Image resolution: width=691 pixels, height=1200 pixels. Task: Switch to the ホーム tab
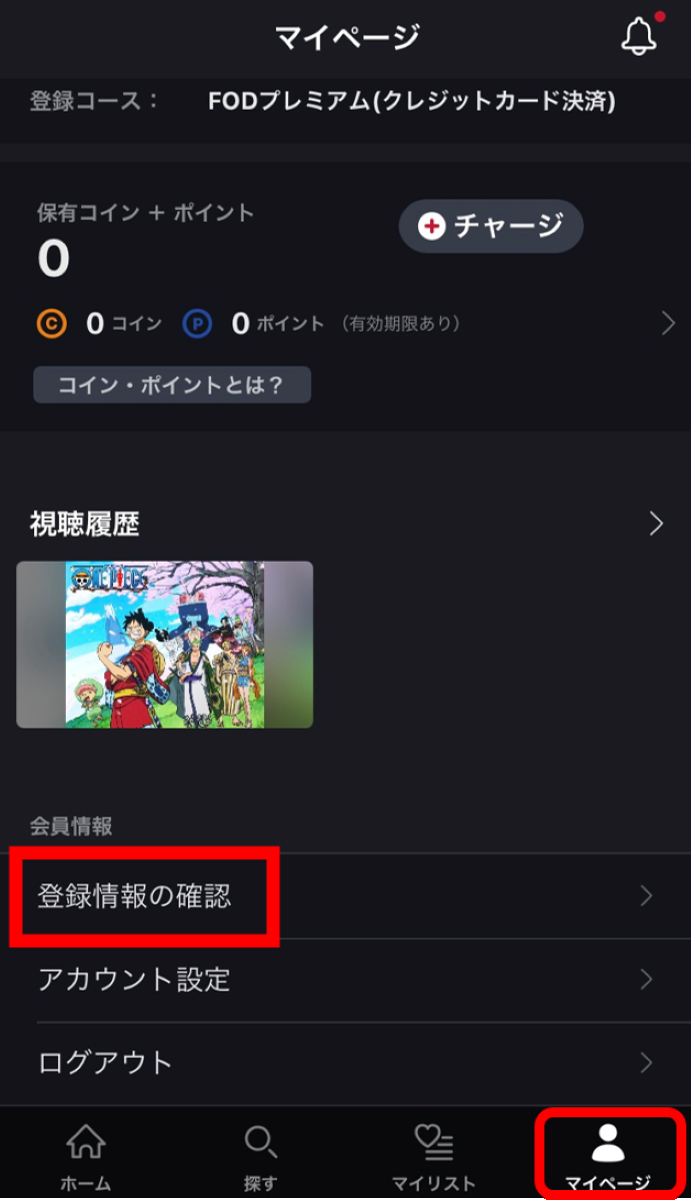click(86, 1155)
